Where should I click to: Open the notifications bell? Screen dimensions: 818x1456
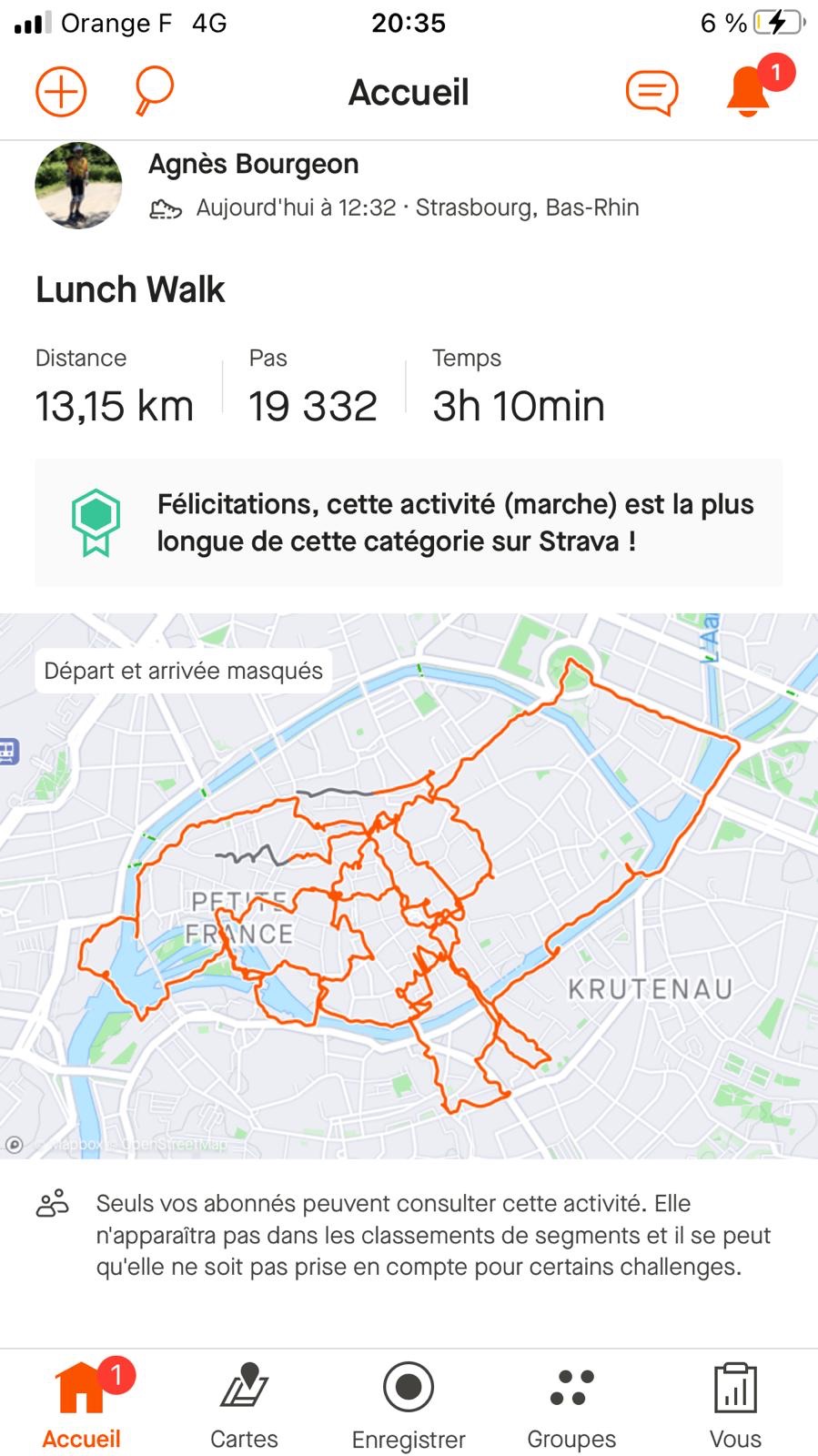[749, 92]
